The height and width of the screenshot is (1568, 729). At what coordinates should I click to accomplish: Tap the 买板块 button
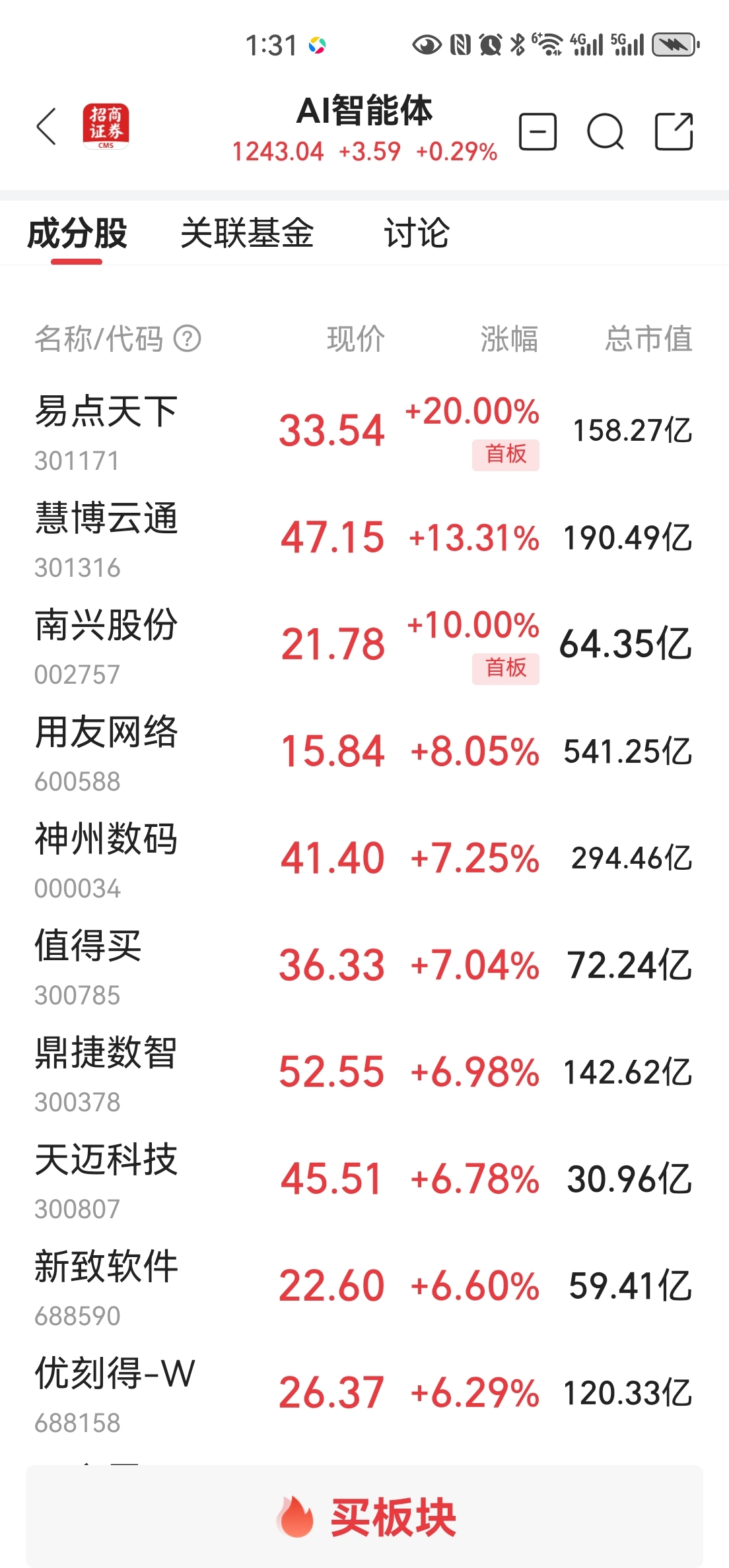point(364,1517)
